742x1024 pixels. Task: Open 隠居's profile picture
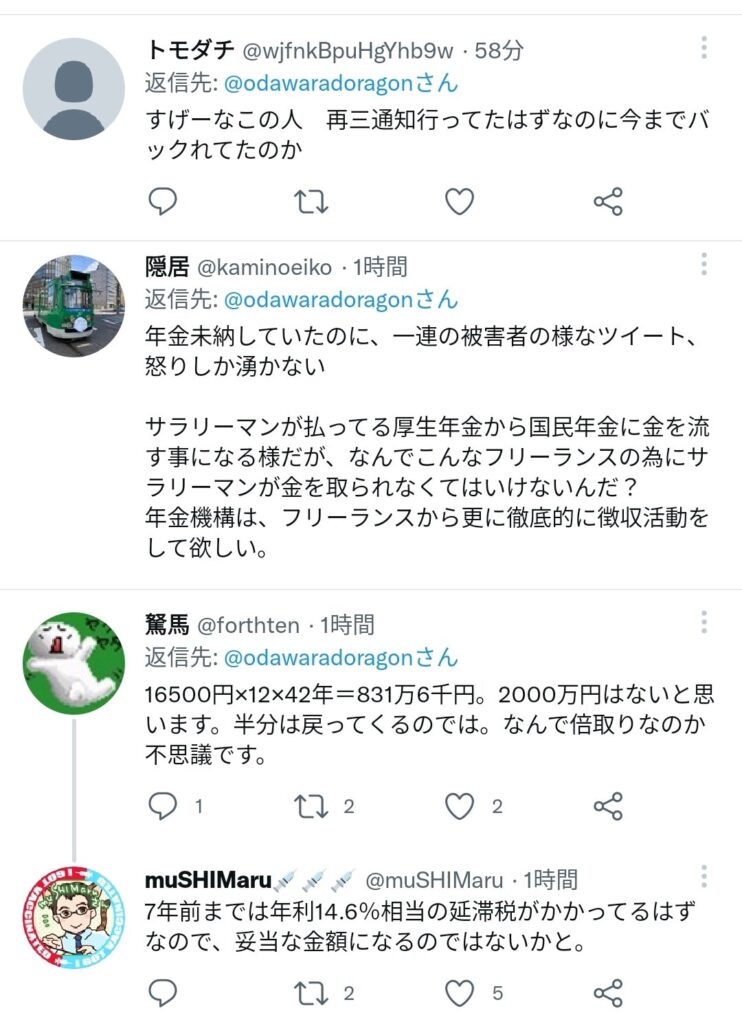pyautogui.click(x=73, y=305)
